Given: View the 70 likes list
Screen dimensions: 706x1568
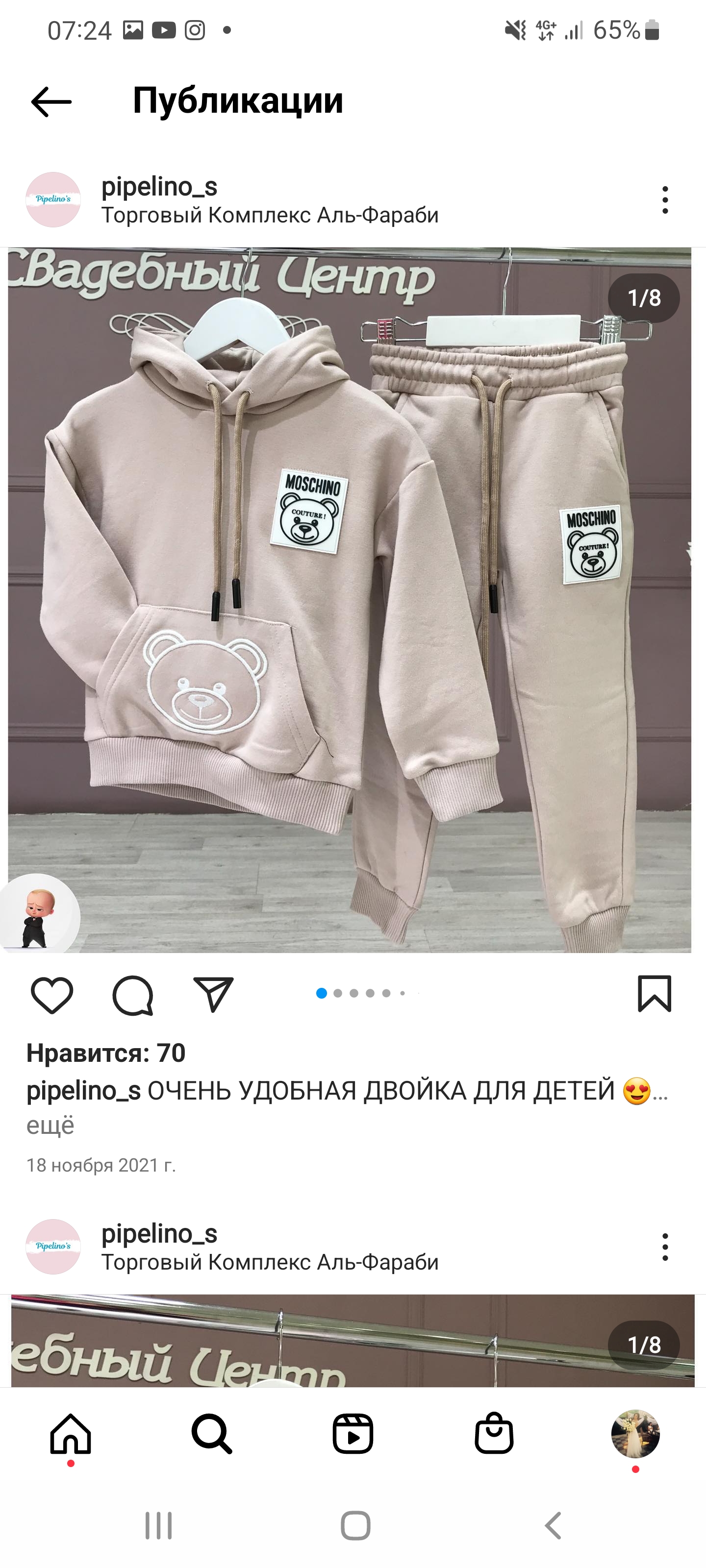Looking at the screenshot, I should (x=105, y=1053).
